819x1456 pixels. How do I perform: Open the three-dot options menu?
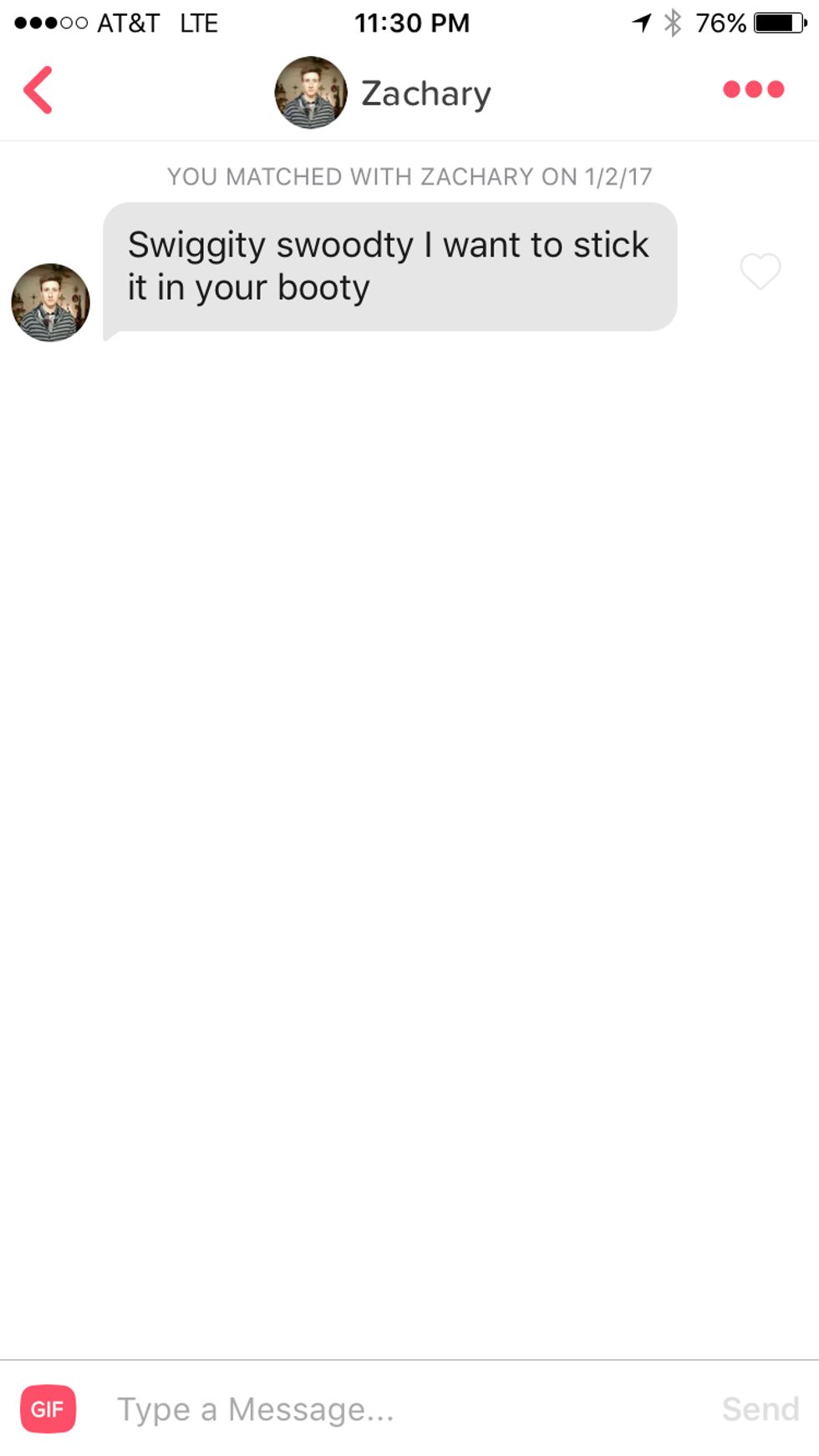pyautogui.click(x=753, y=89)
